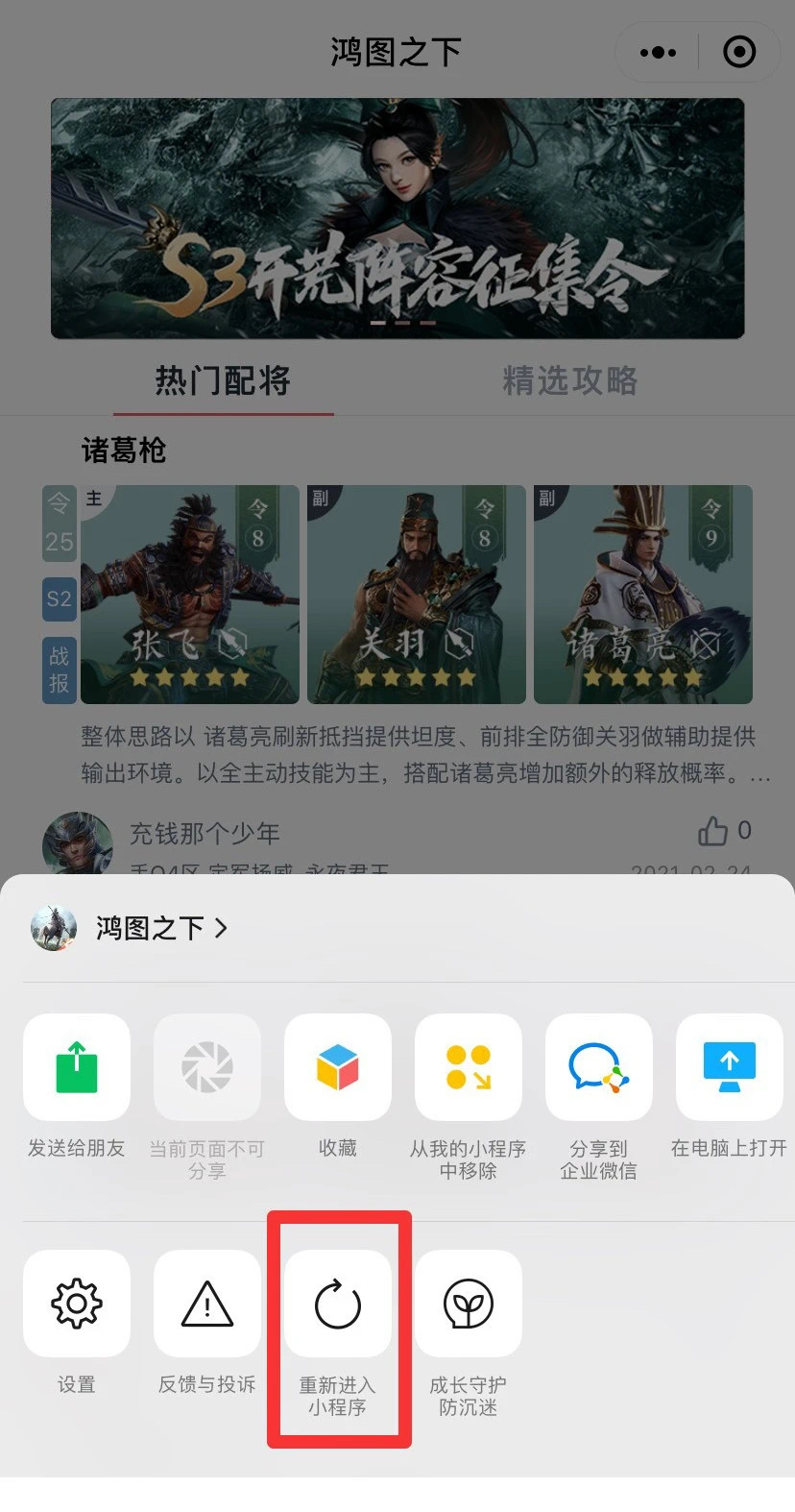Viewport: 795px width, 1512px height.
Task: Open 反馈与投诉
Action: tap(207, 1305)
